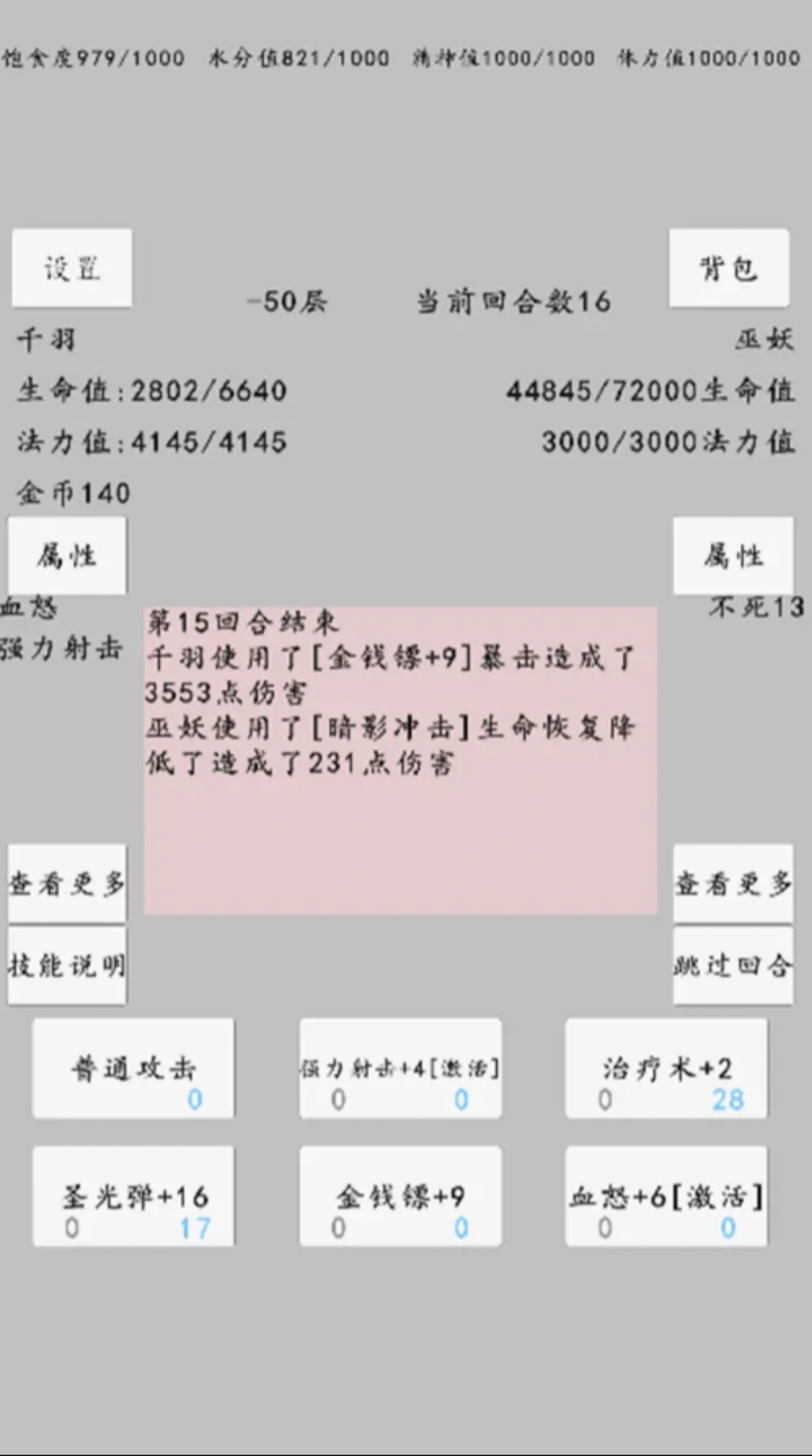812x1456 pixels.
Task: Cast 治疗术+2 healing
Action: (666, 1068)
